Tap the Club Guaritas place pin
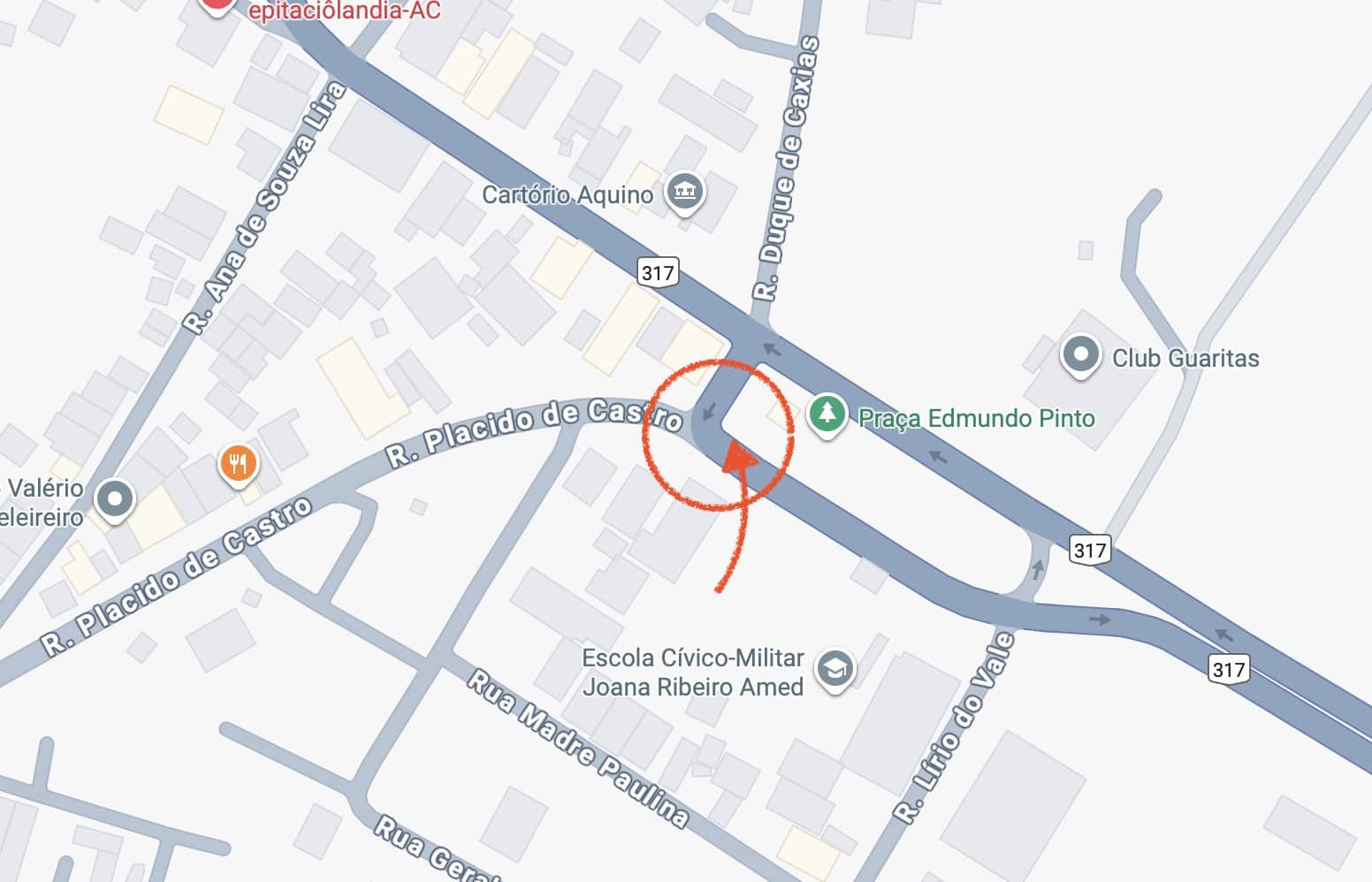The height and width of the screenshot is (882, 1372). [x=1079, y=354]
